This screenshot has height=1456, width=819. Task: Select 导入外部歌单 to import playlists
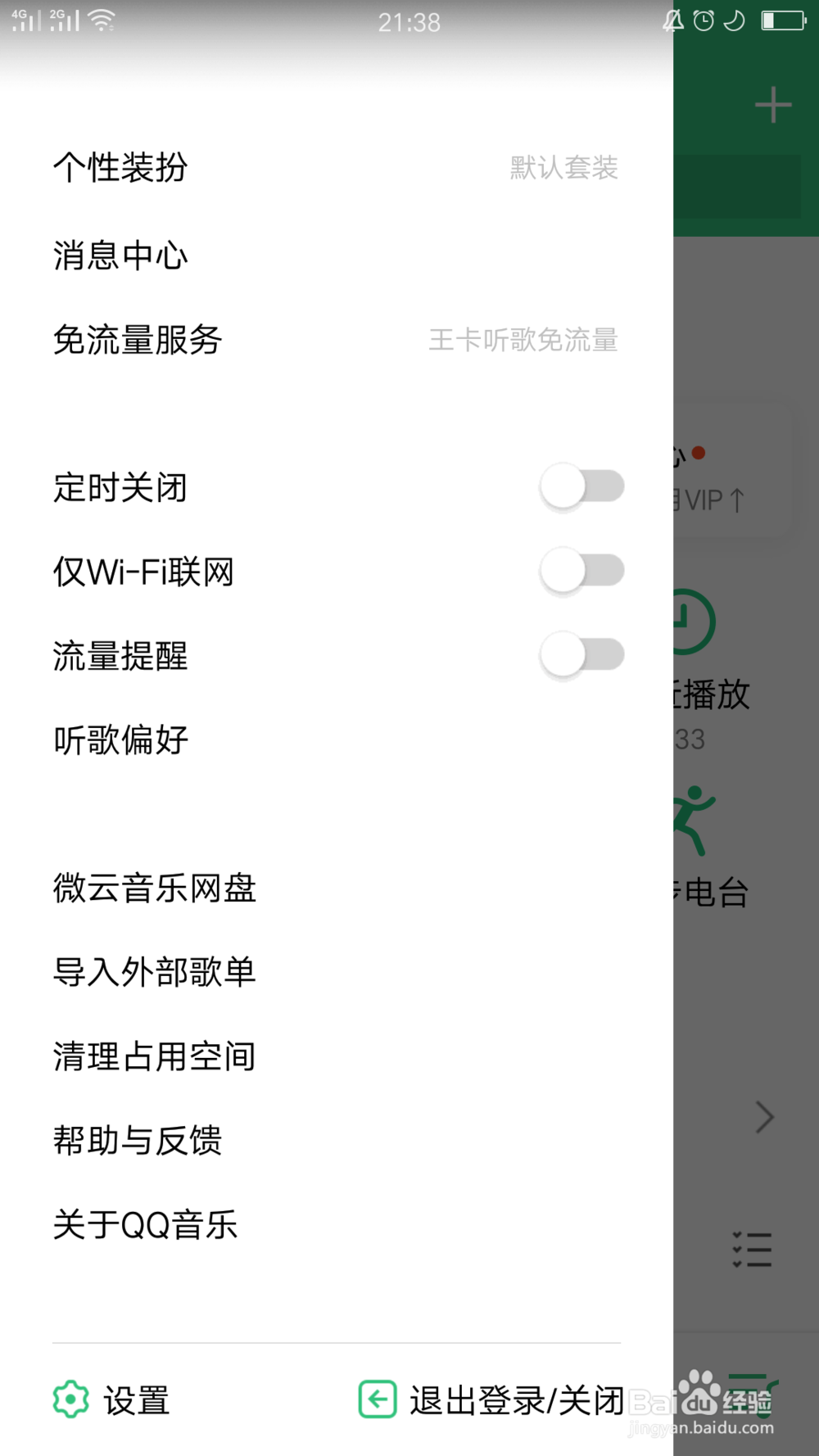click(154, 973)
